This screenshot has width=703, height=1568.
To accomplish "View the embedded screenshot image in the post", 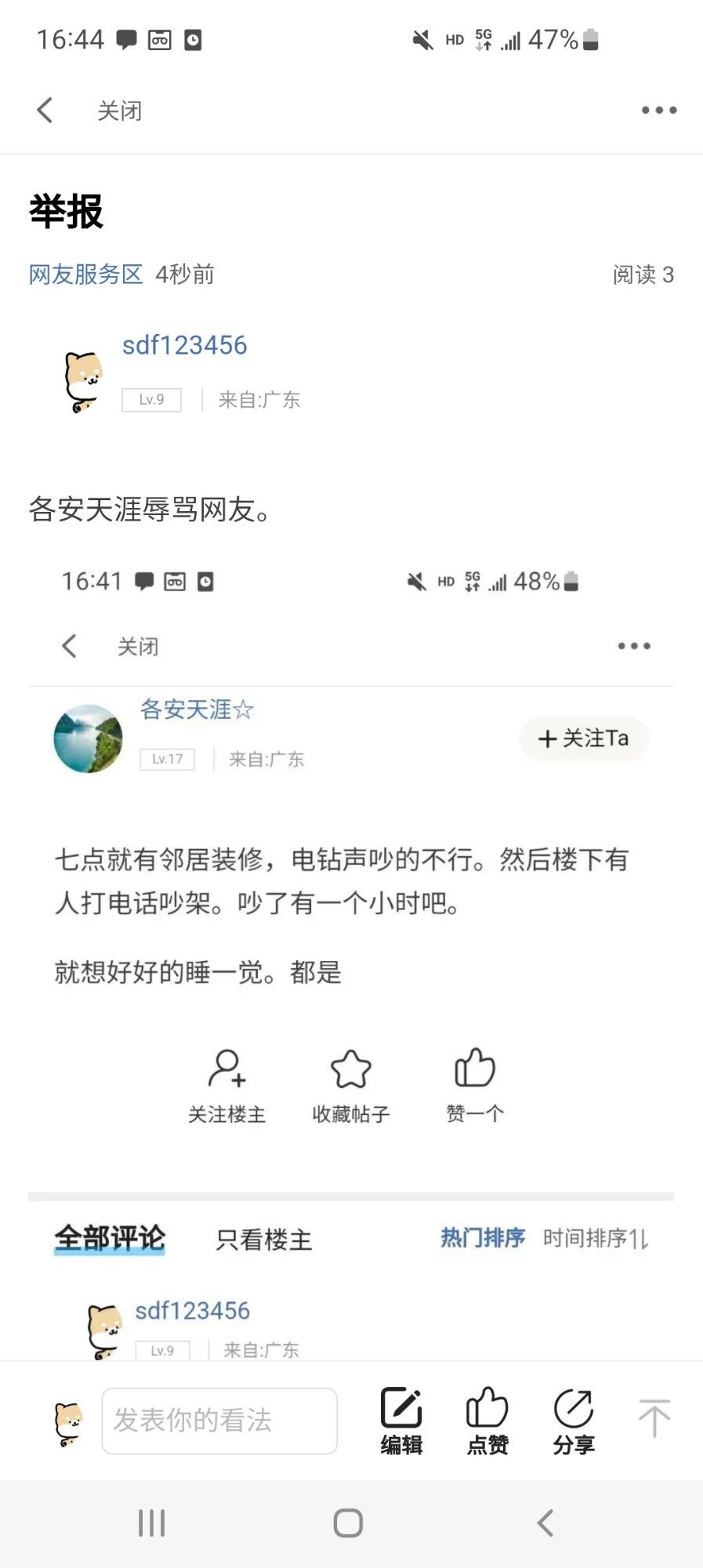I will [351, 941].
